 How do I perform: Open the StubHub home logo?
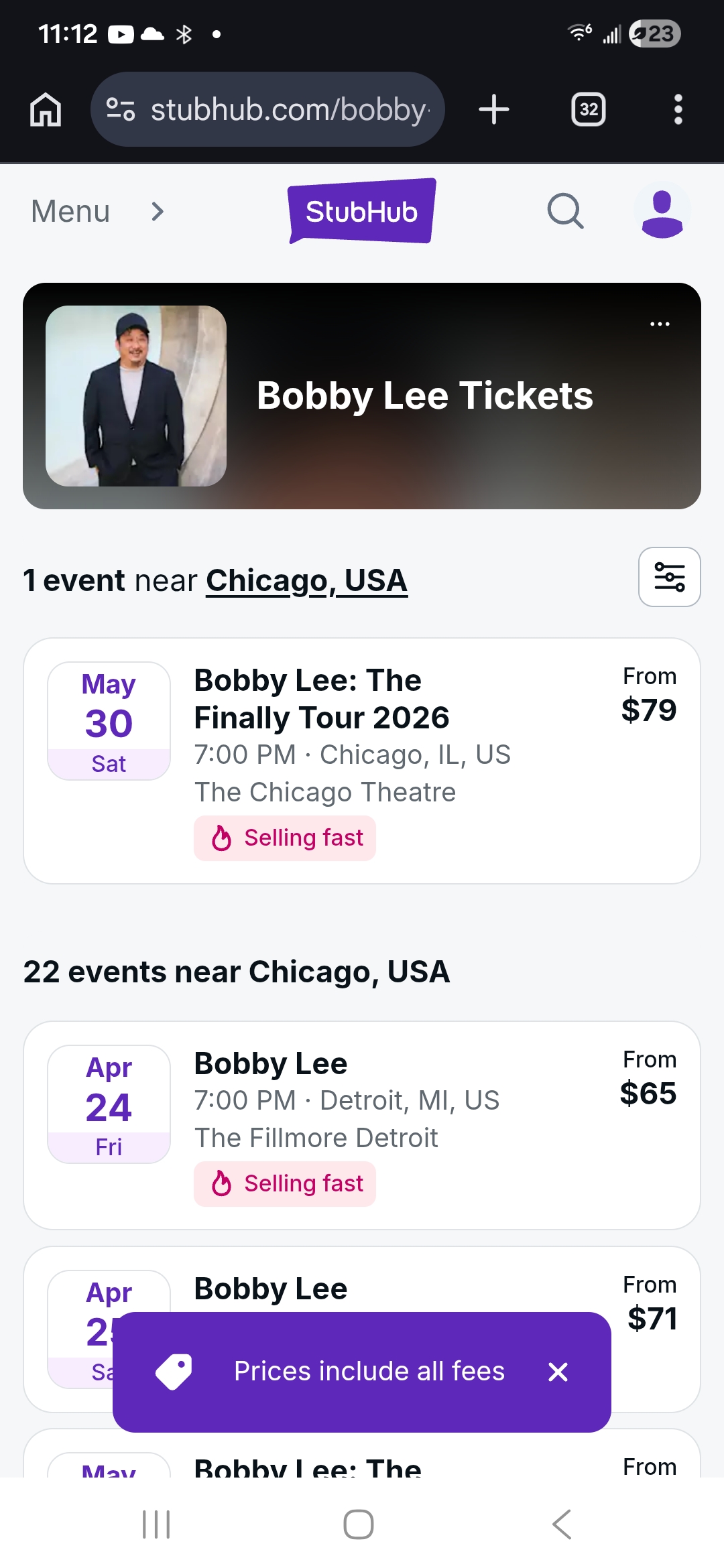(x=362, y=211)
